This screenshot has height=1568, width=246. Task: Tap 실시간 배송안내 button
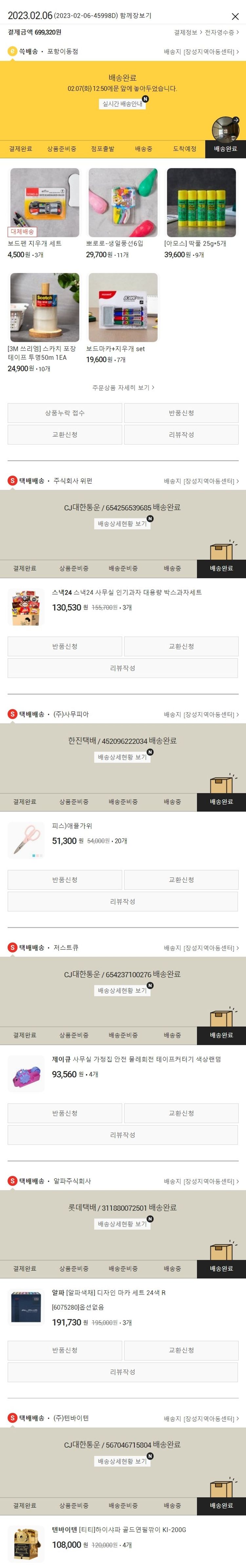pos(123,104)
